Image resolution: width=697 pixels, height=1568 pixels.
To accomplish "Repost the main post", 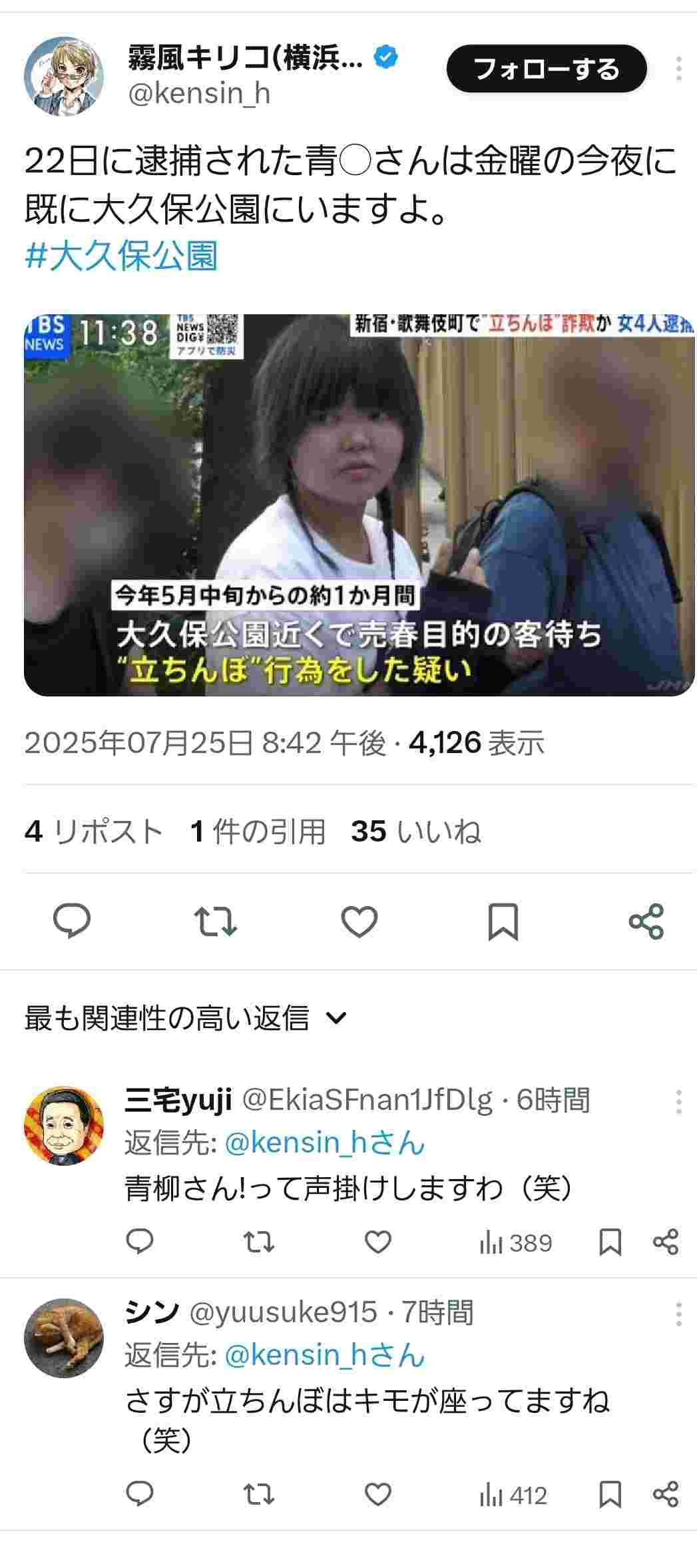I will point(216,921).
